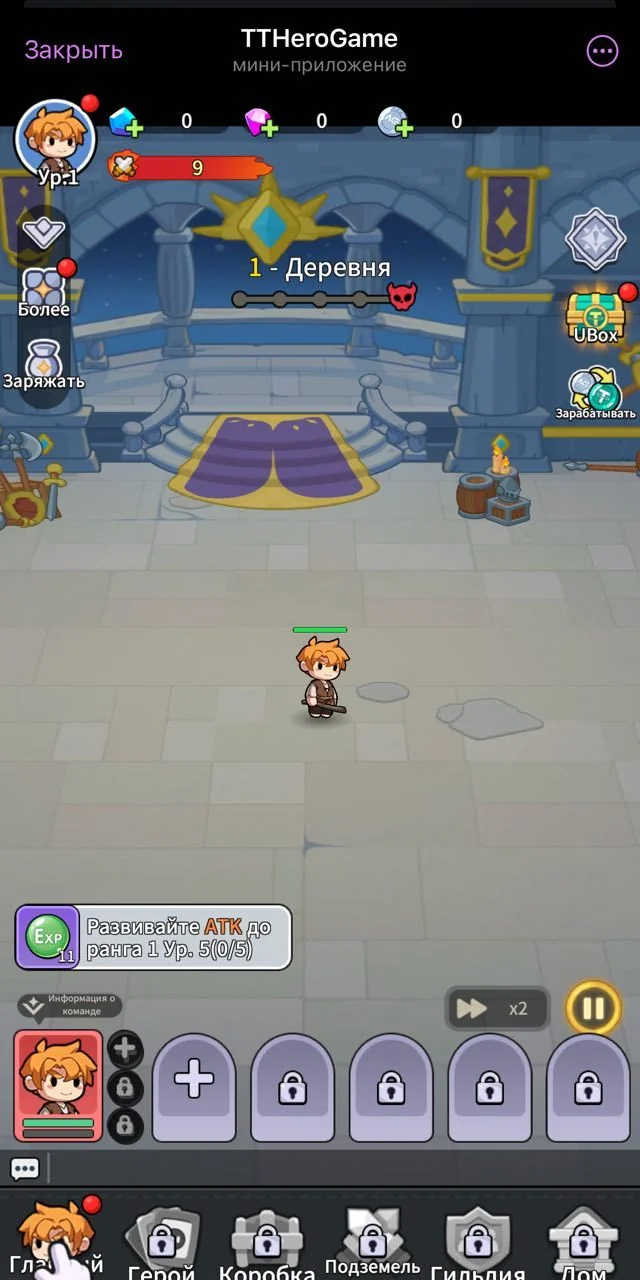This screenshot has height=1280, width=640.
Task: Switch to the Дом tab
Action: [x=584, y=1240]
